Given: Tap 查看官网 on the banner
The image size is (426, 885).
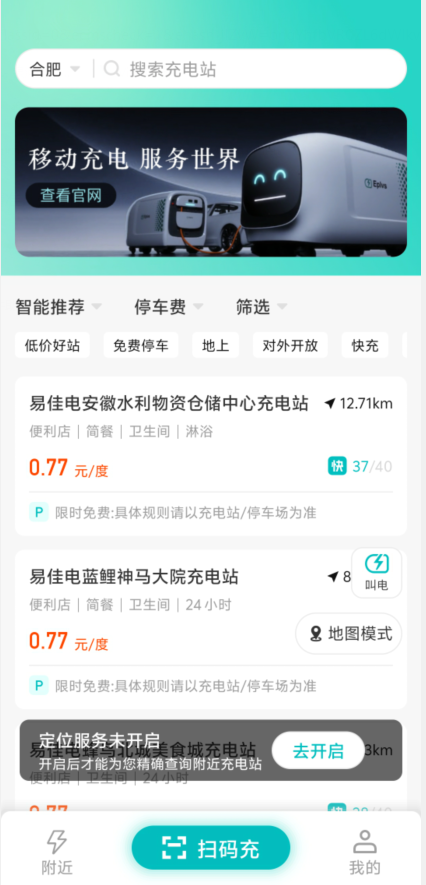Looking at the screenshot, I should (x=71, y=196).
